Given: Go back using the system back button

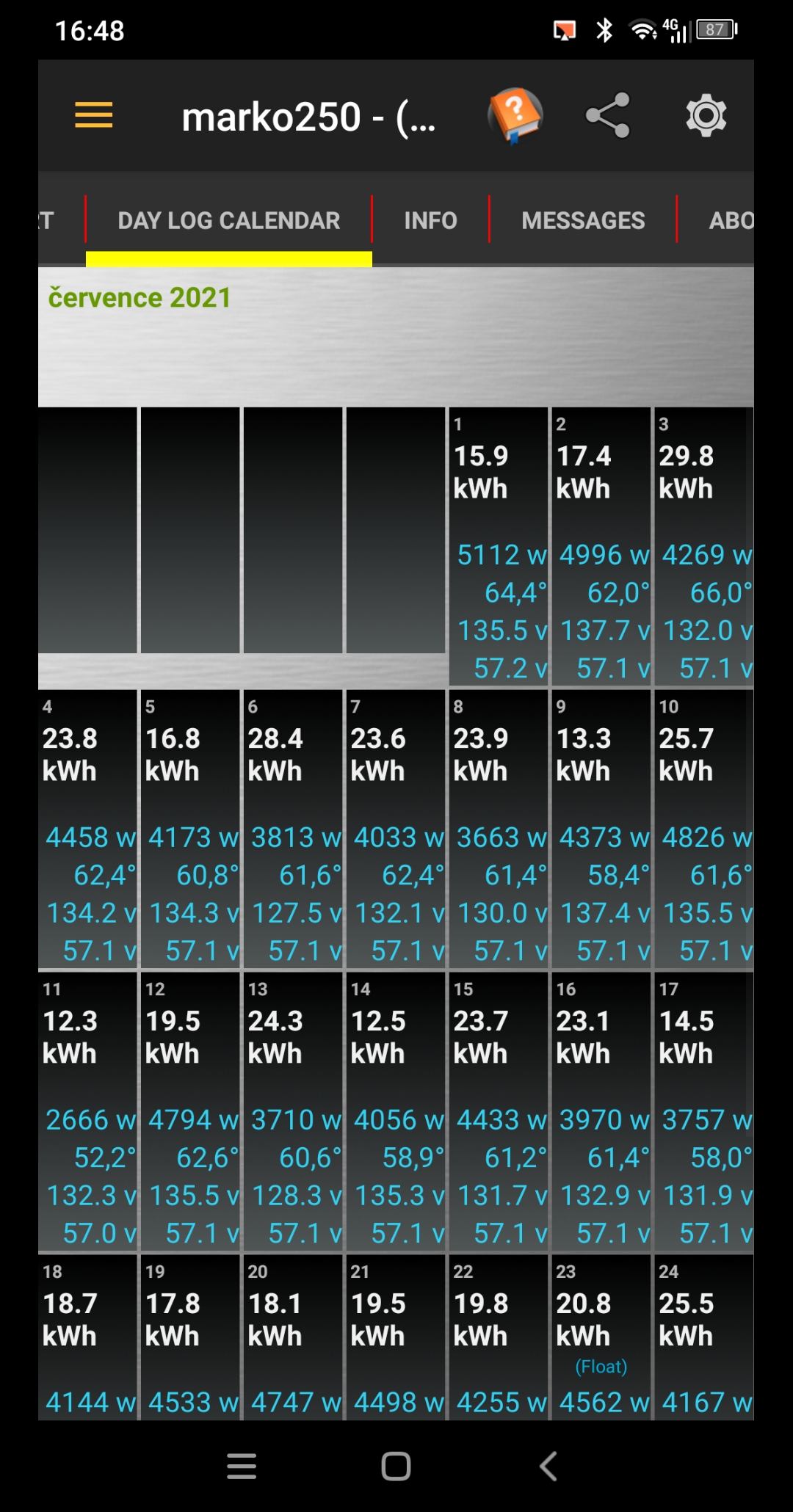Looking at the screenshot, I should pyautogui.click(x=548, y=1466).
